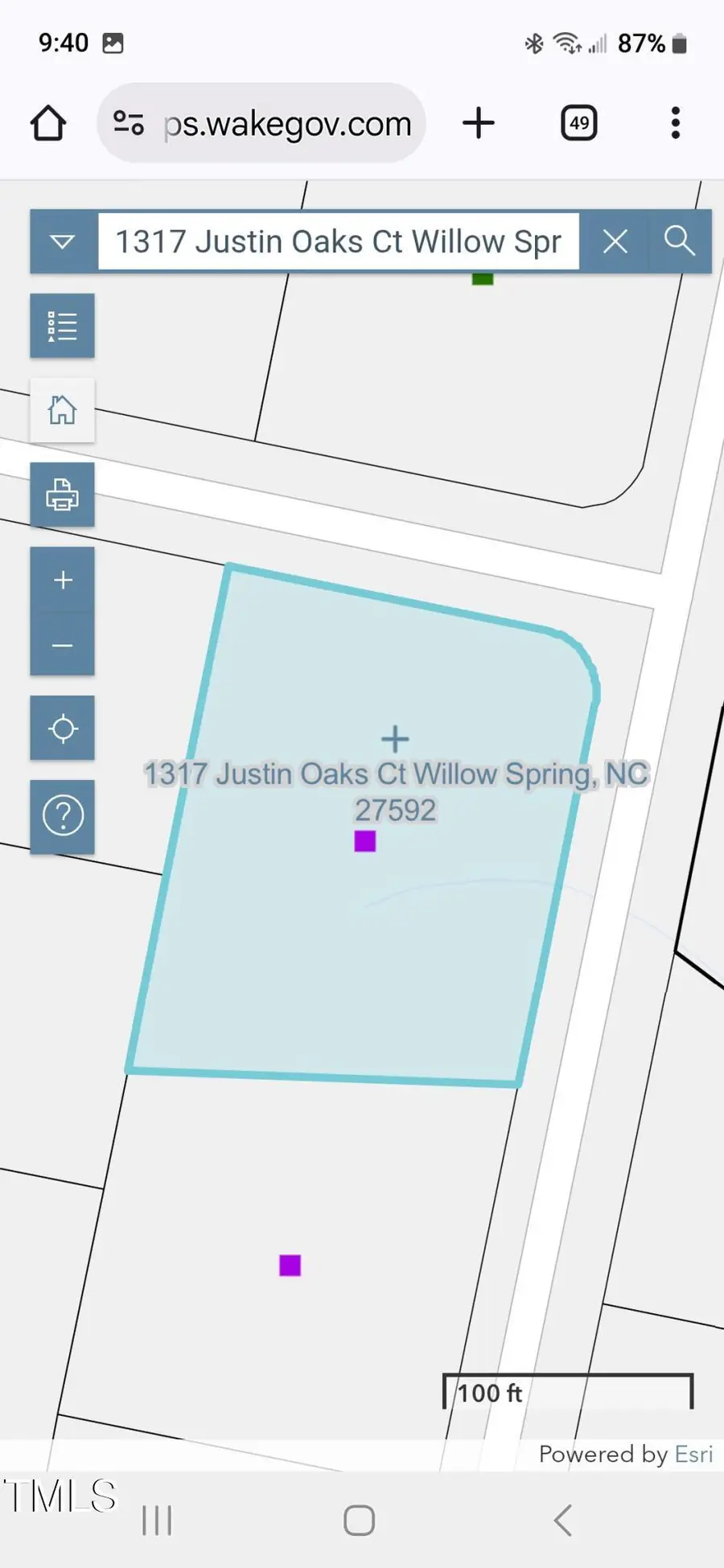Reset map to default home extent
Screen dimensions: 724x1568
pyautogui.click(x=63, y=410)
